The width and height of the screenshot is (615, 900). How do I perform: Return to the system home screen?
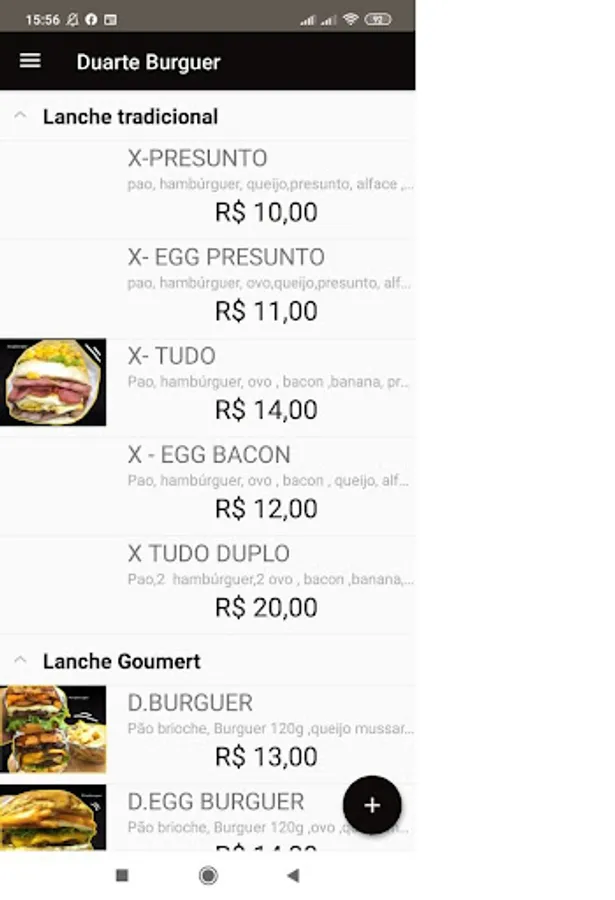(208, 876)
